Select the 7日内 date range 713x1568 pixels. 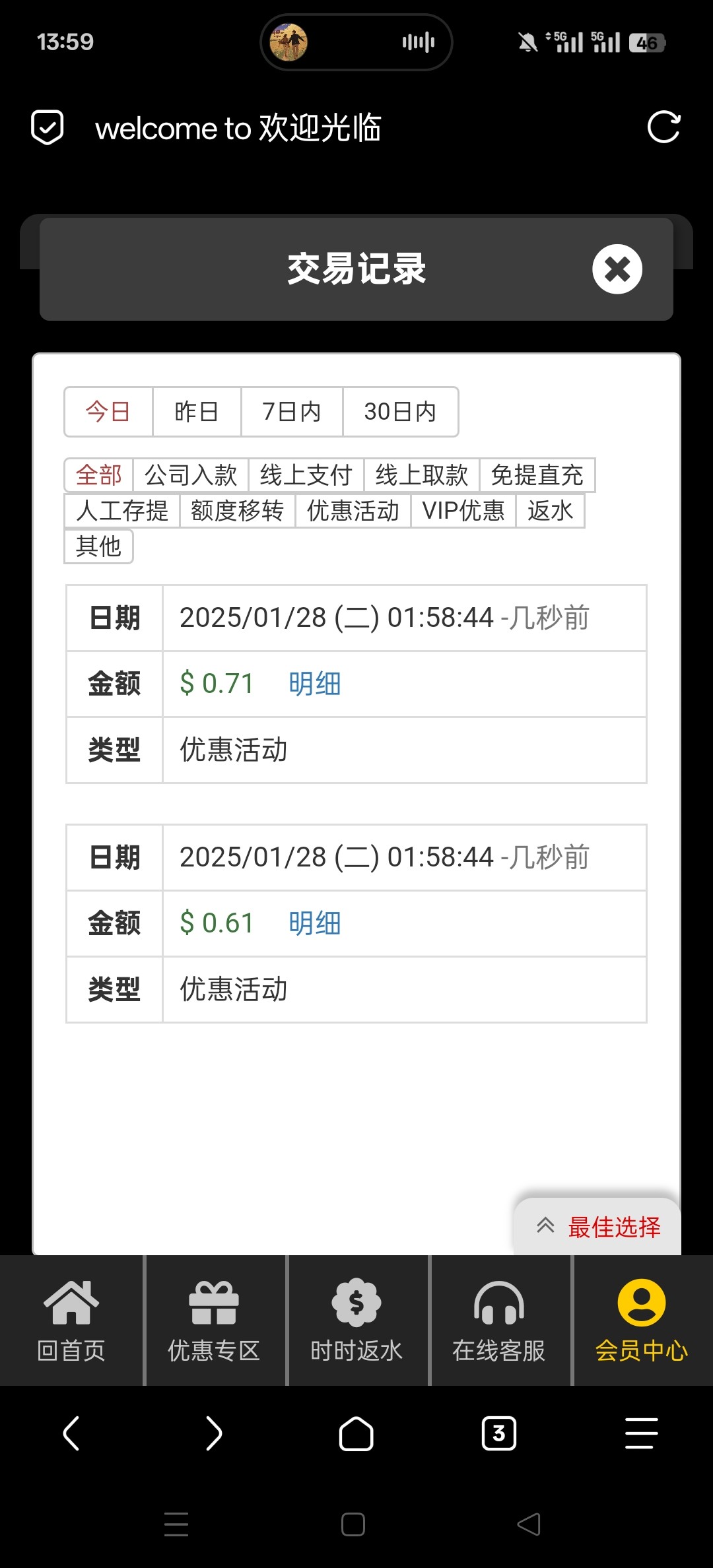pos(292,412)
